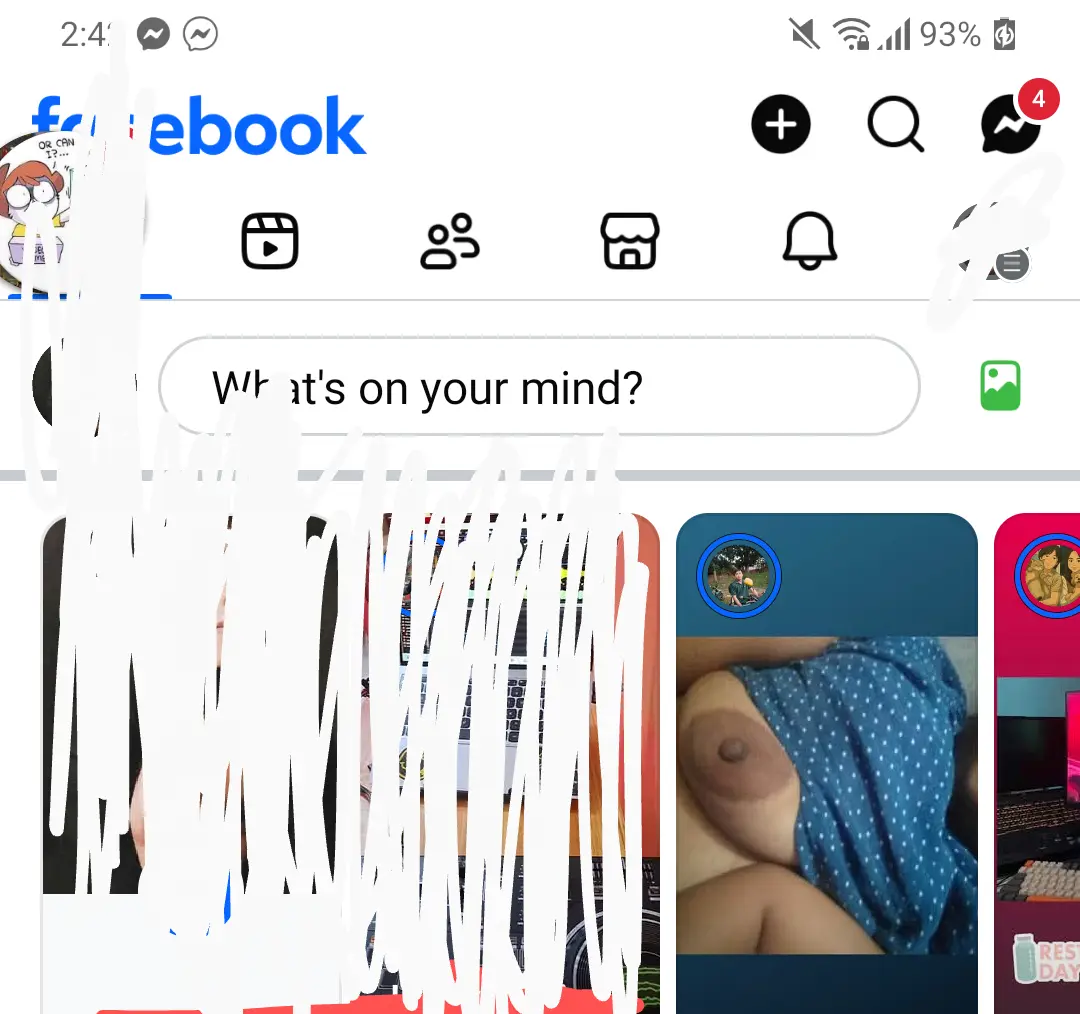The width and height of the screenshot is (1080, 1014).
Task: Switch to the Friends tab
Action: 449,242
